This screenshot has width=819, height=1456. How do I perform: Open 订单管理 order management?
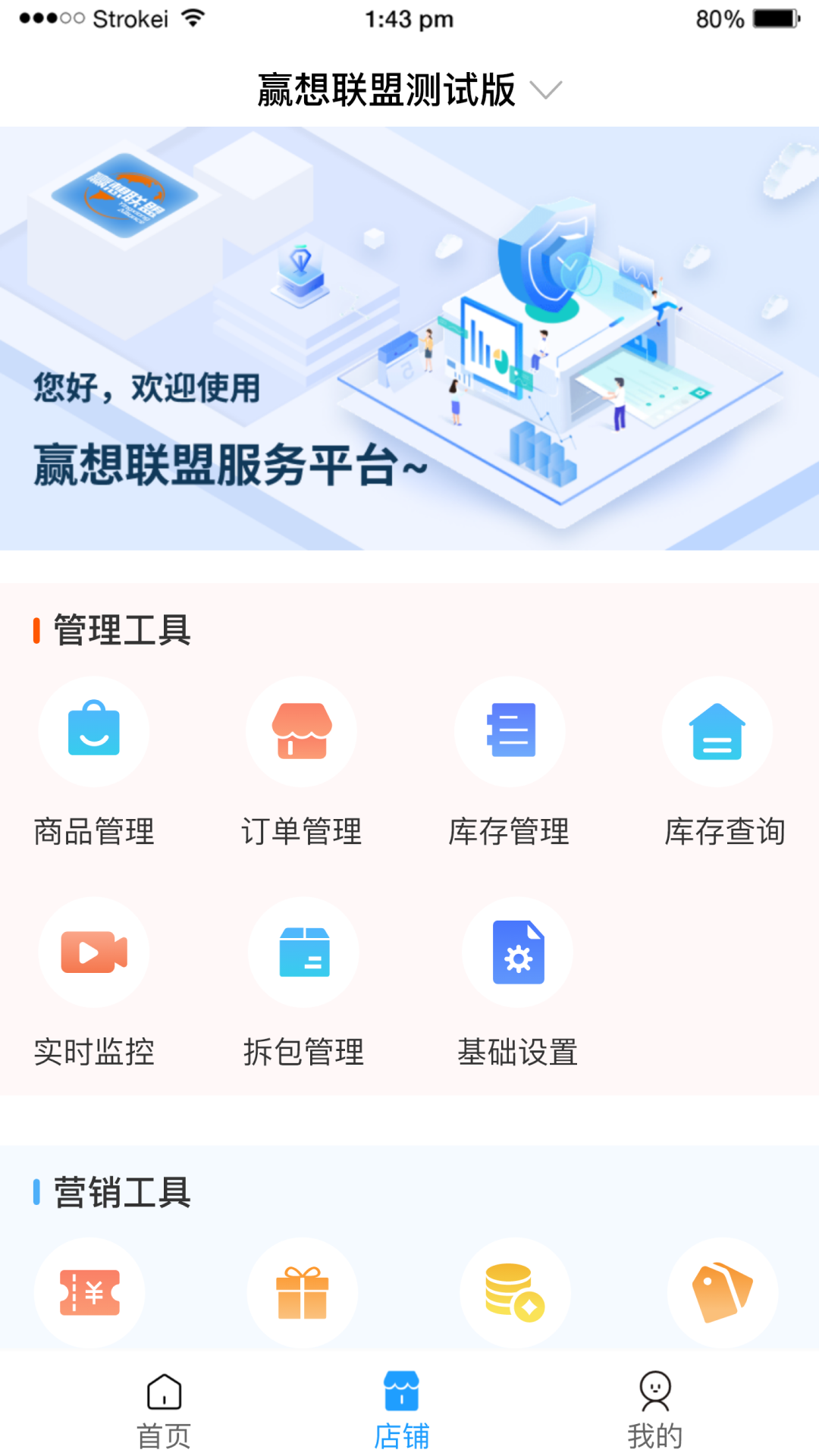[x=301, y=732]
